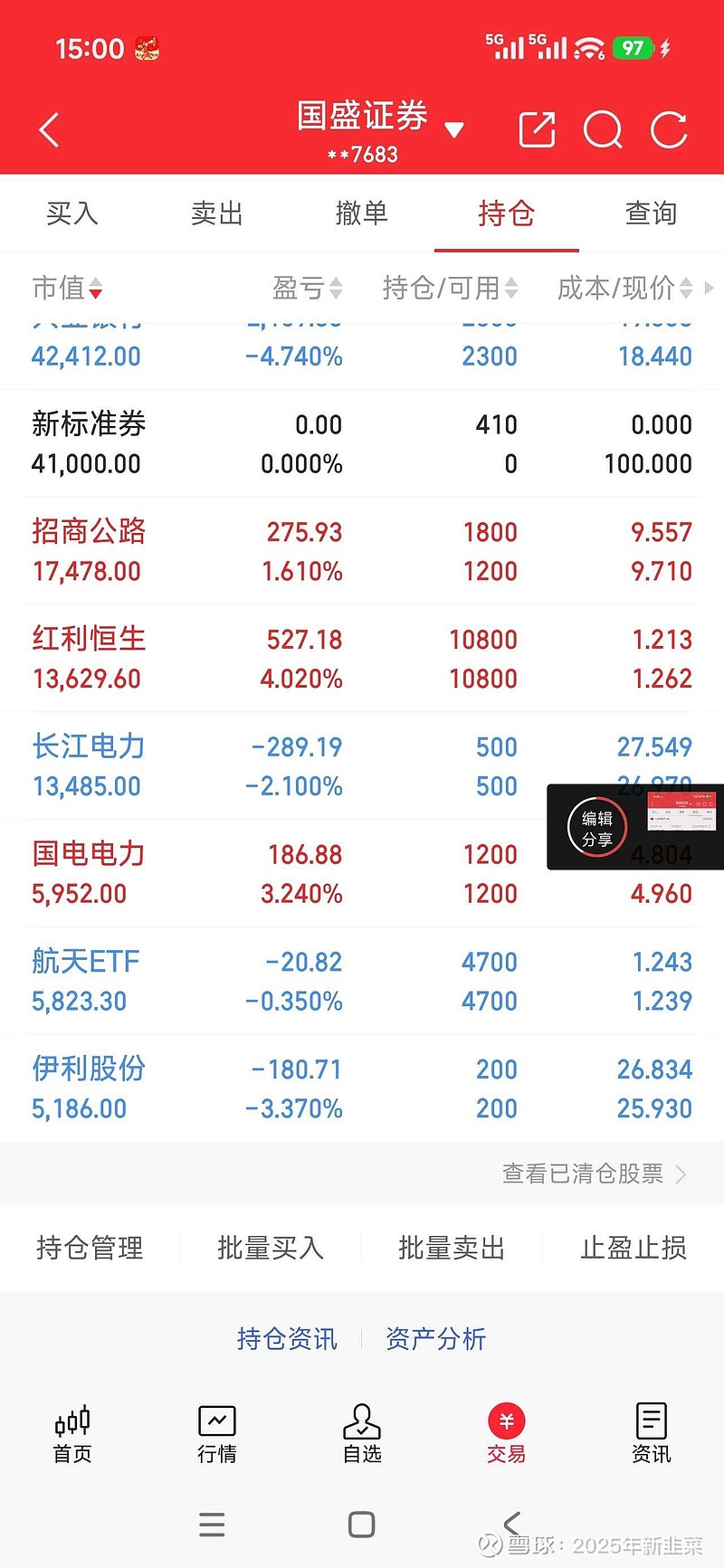Viewport: 724px width, 1568px height.
Task: Tap the back arrow in the header
Action: point(49,129)
